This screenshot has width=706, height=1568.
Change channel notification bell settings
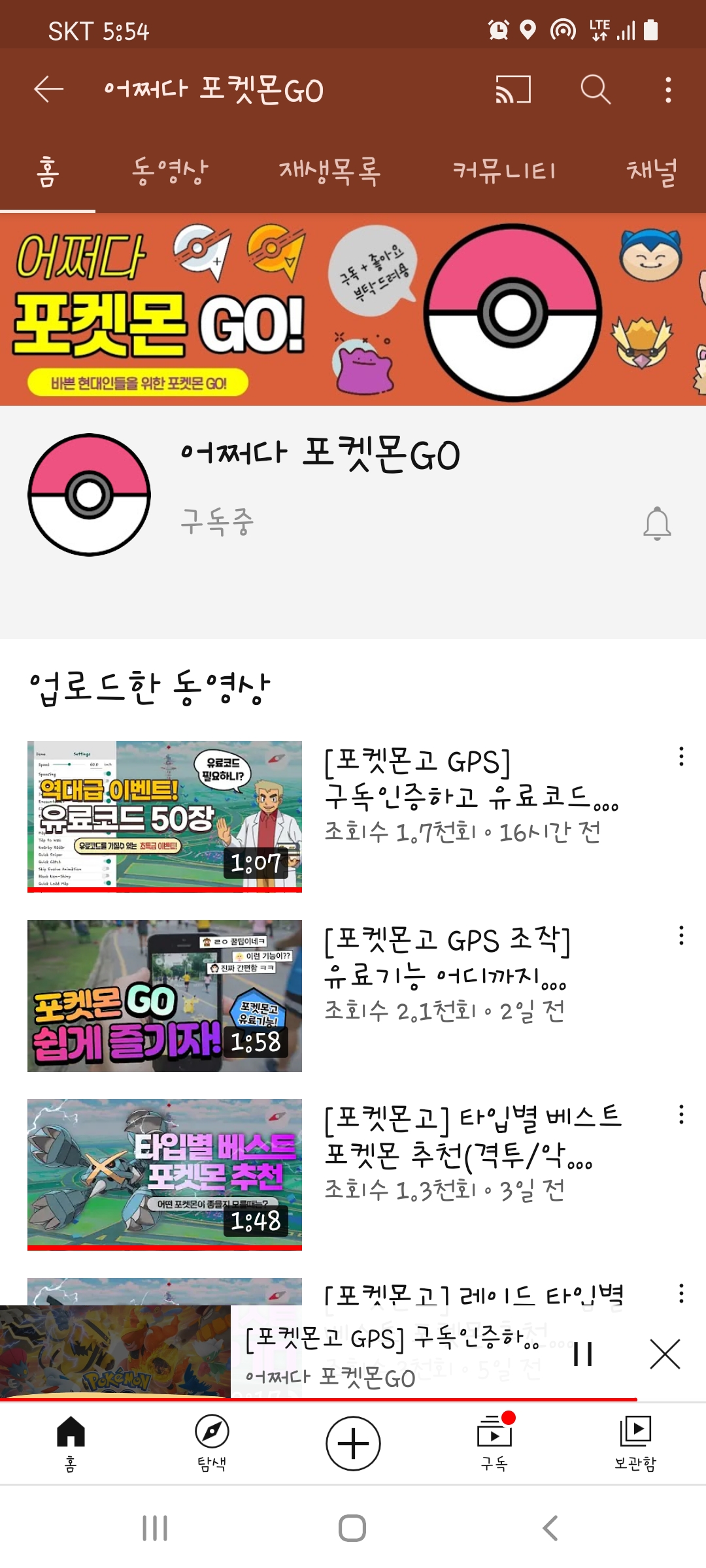pyautogui.click(x=657, y=523)
